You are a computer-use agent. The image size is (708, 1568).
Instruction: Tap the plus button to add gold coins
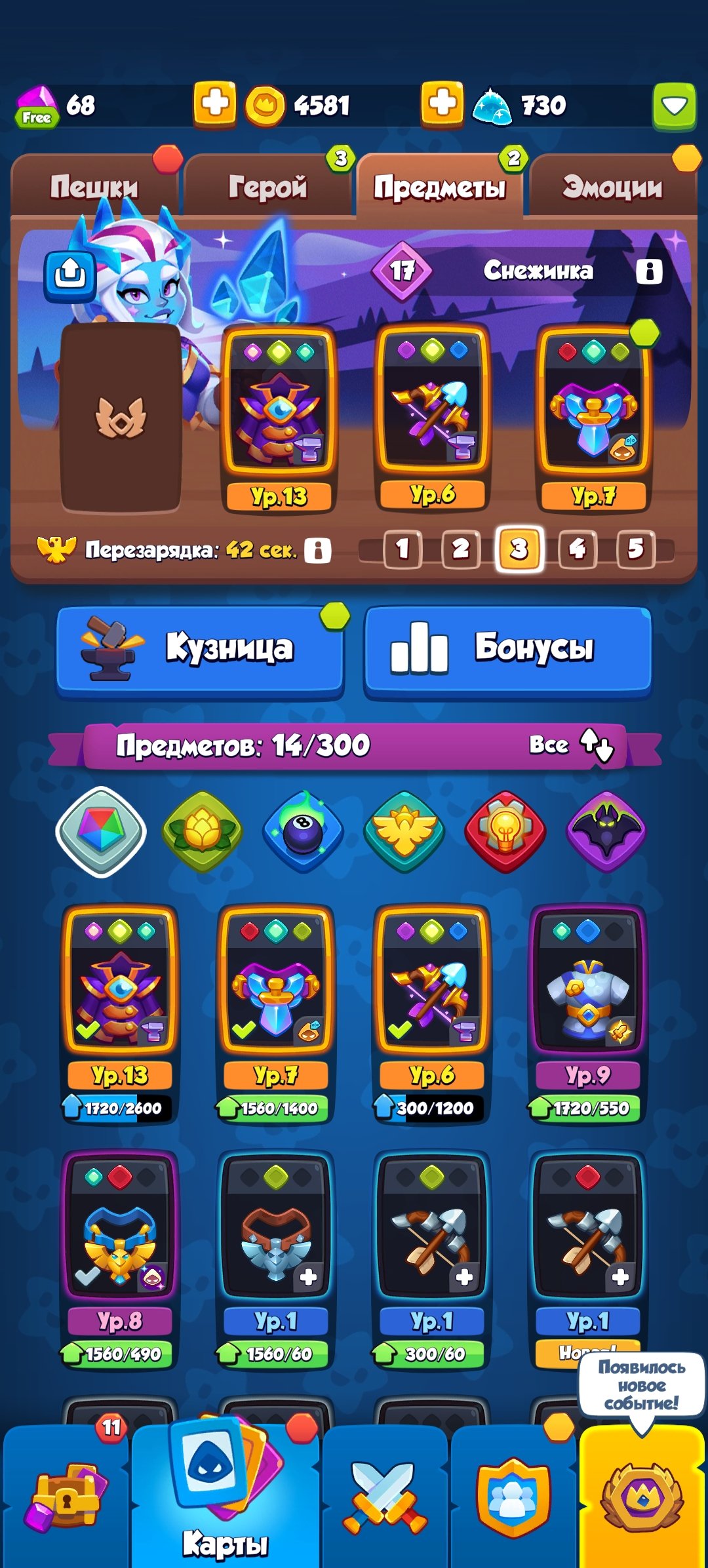[214, 104]
